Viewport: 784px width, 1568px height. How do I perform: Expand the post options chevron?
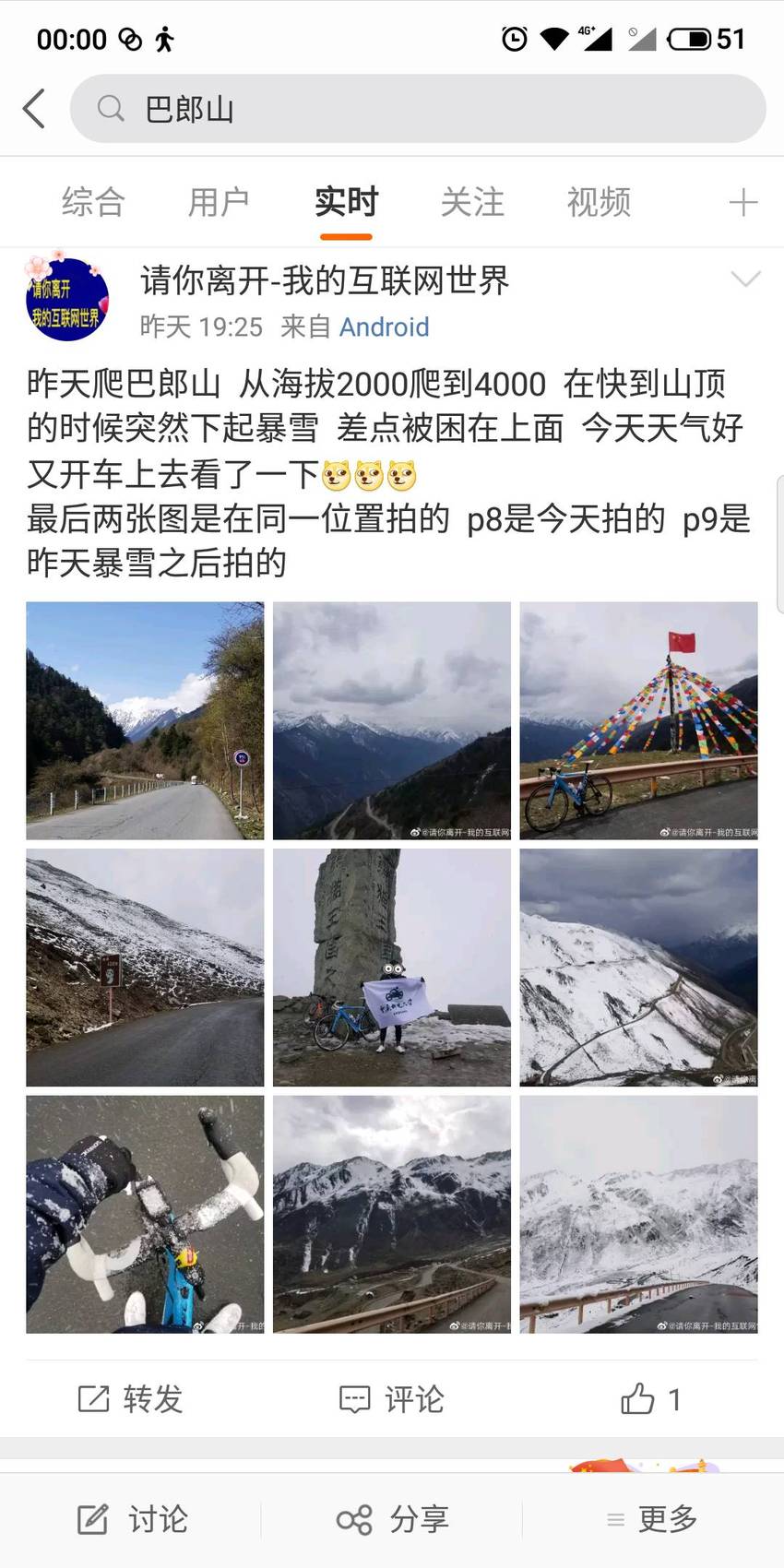(745, 279)
